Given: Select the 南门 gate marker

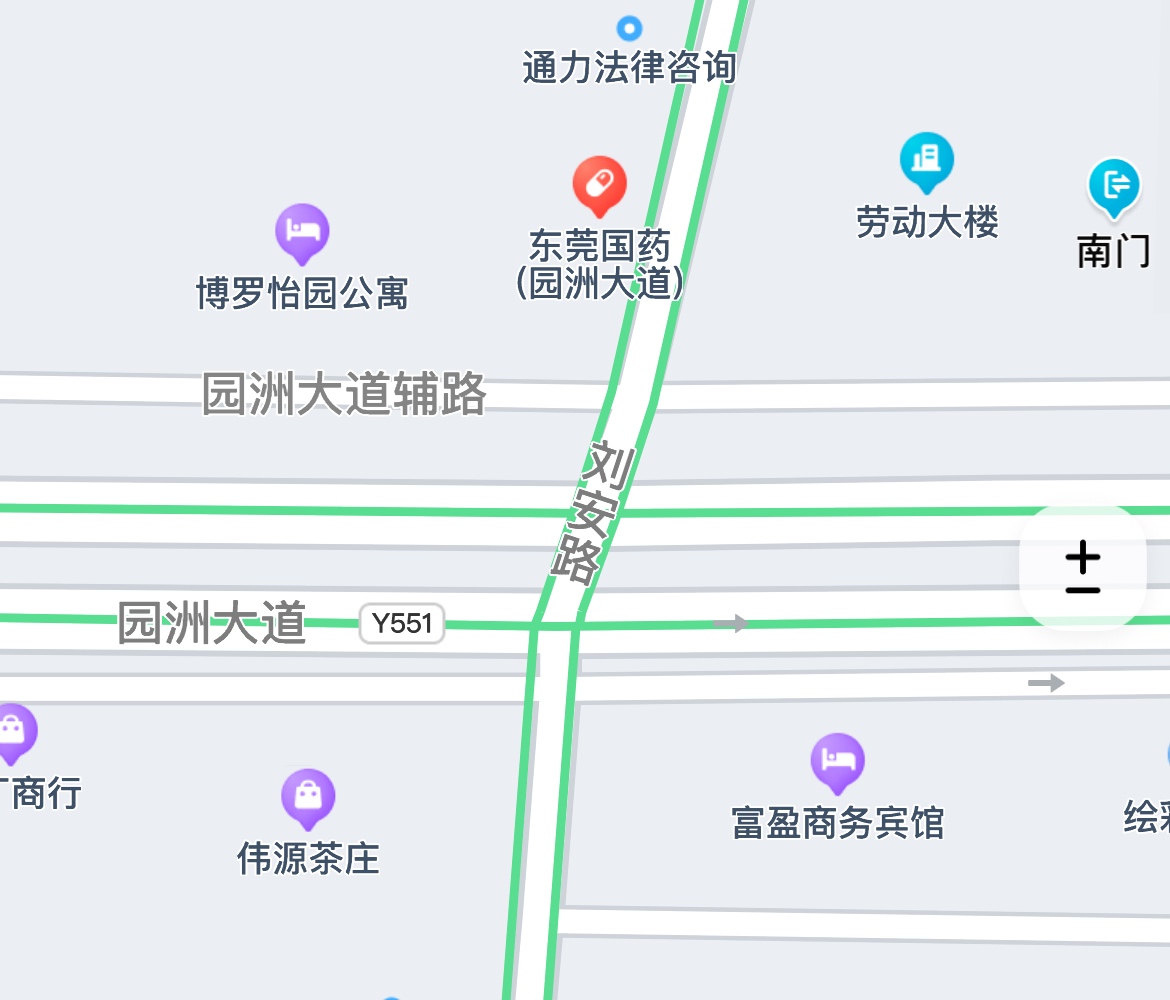Looking at the screenshot, I should click(1114, 186).
